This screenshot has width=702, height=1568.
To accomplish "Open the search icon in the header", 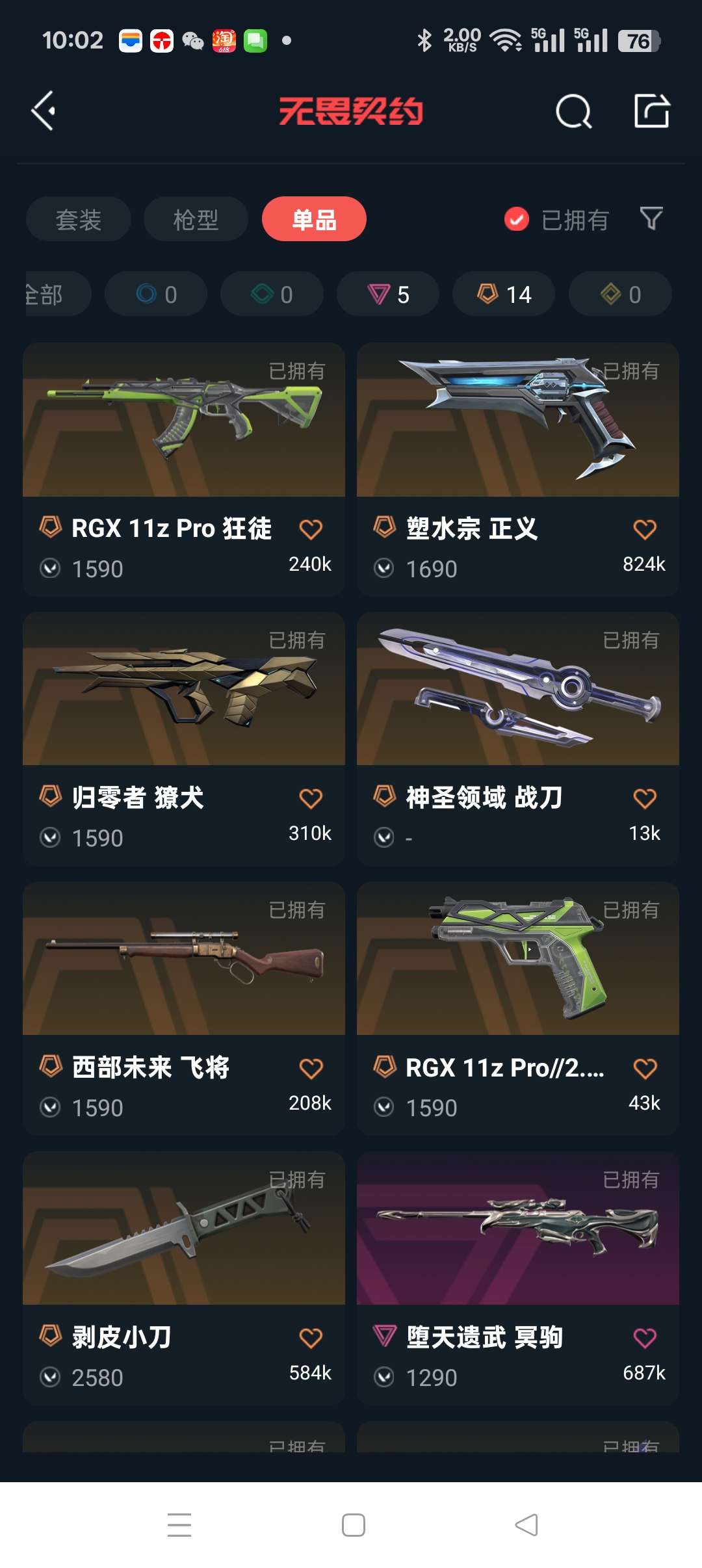I will tap(573, 112).
